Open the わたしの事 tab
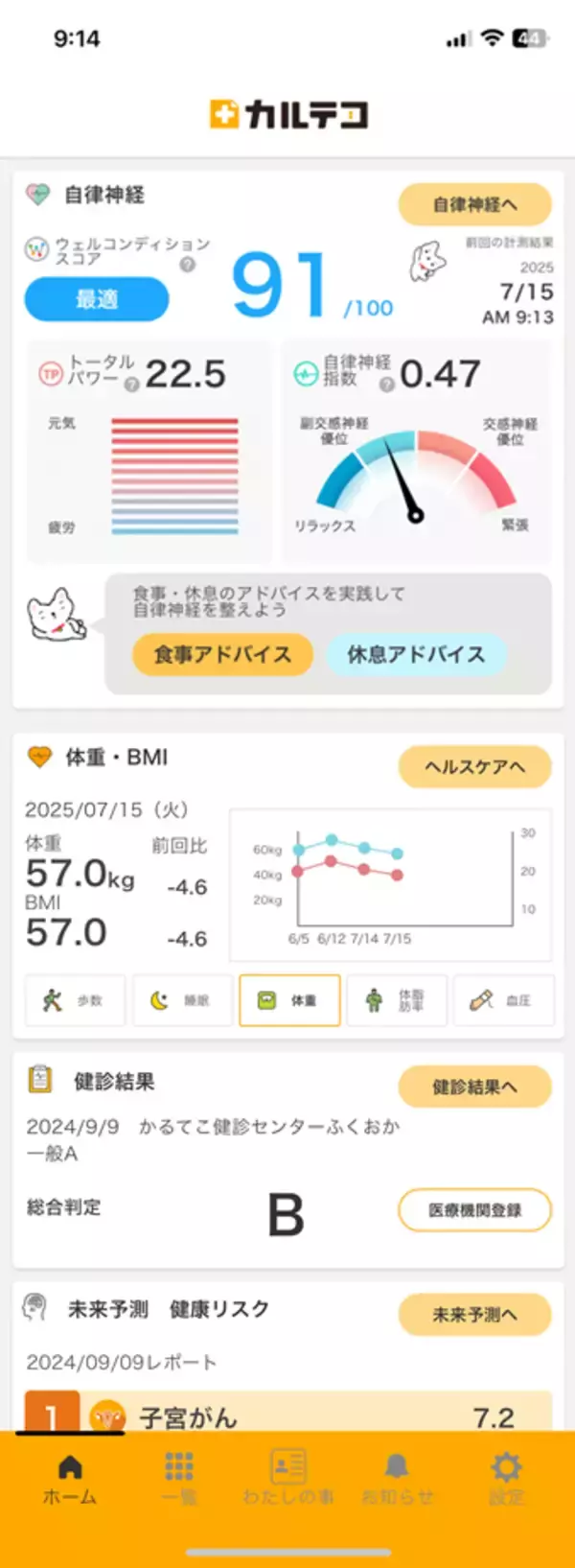Image resolution: width=575 pixels, height=1568 pixels. 287,1477
